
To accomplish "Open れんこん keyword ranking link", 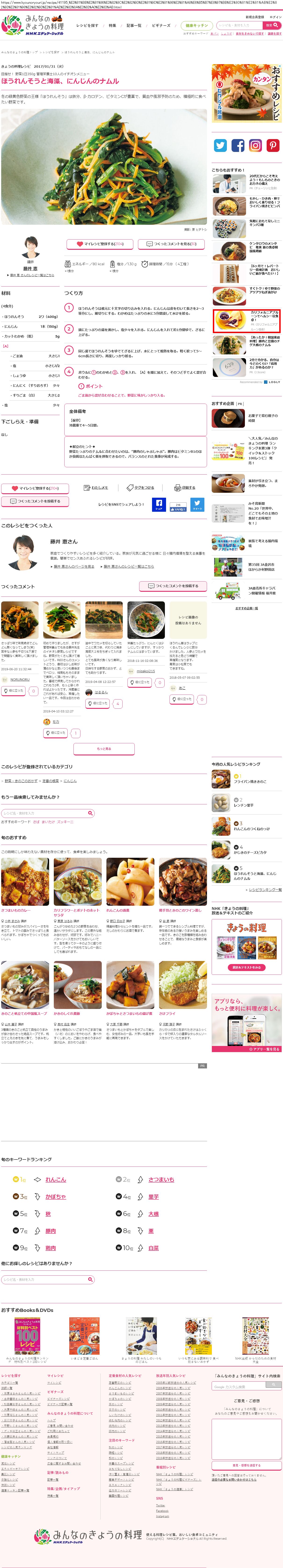I will (x=55, y=1180).
